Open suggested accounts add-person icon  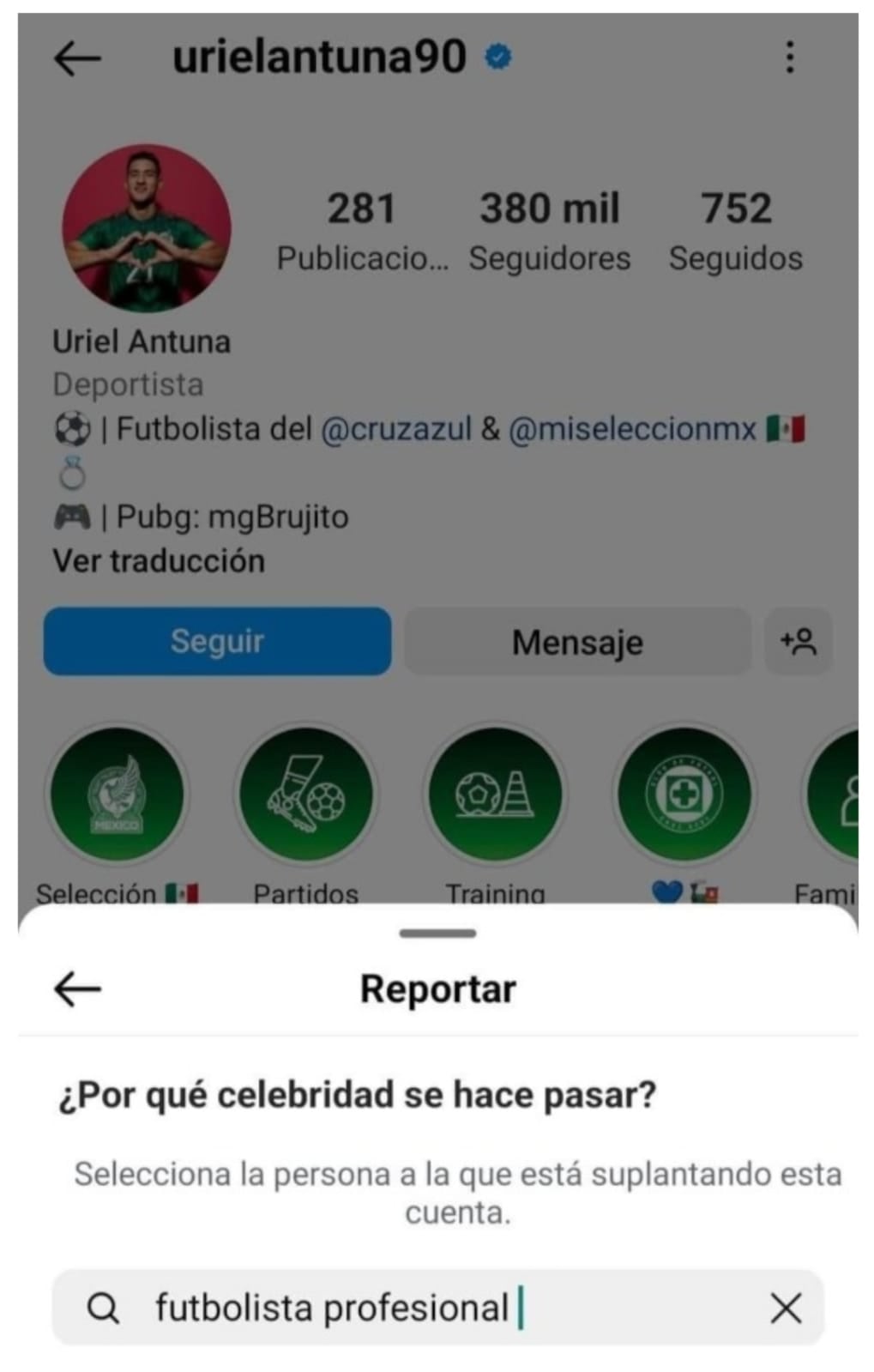[x=798, y=642]
